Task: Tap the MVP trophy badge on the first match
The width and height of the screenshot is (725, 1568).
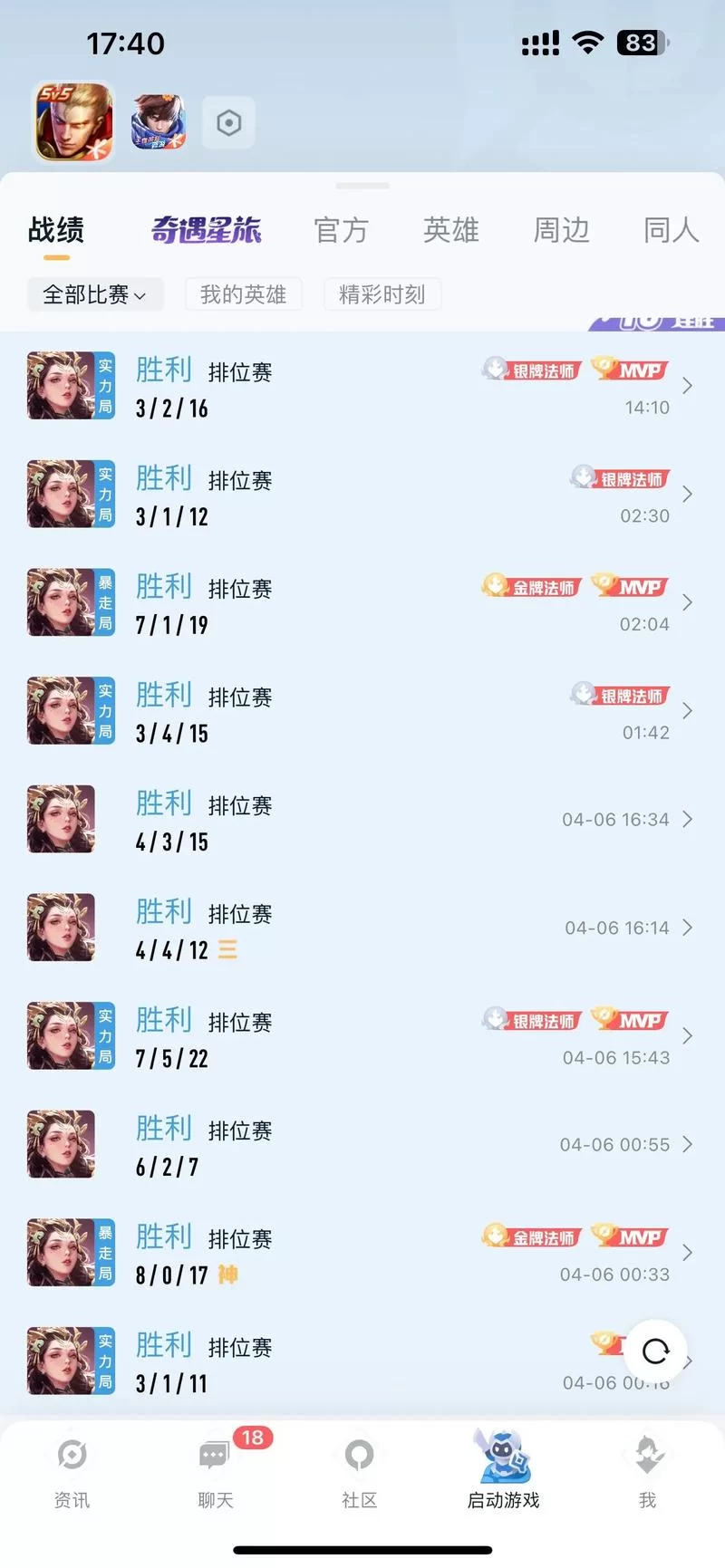Action: click(630, 370)
